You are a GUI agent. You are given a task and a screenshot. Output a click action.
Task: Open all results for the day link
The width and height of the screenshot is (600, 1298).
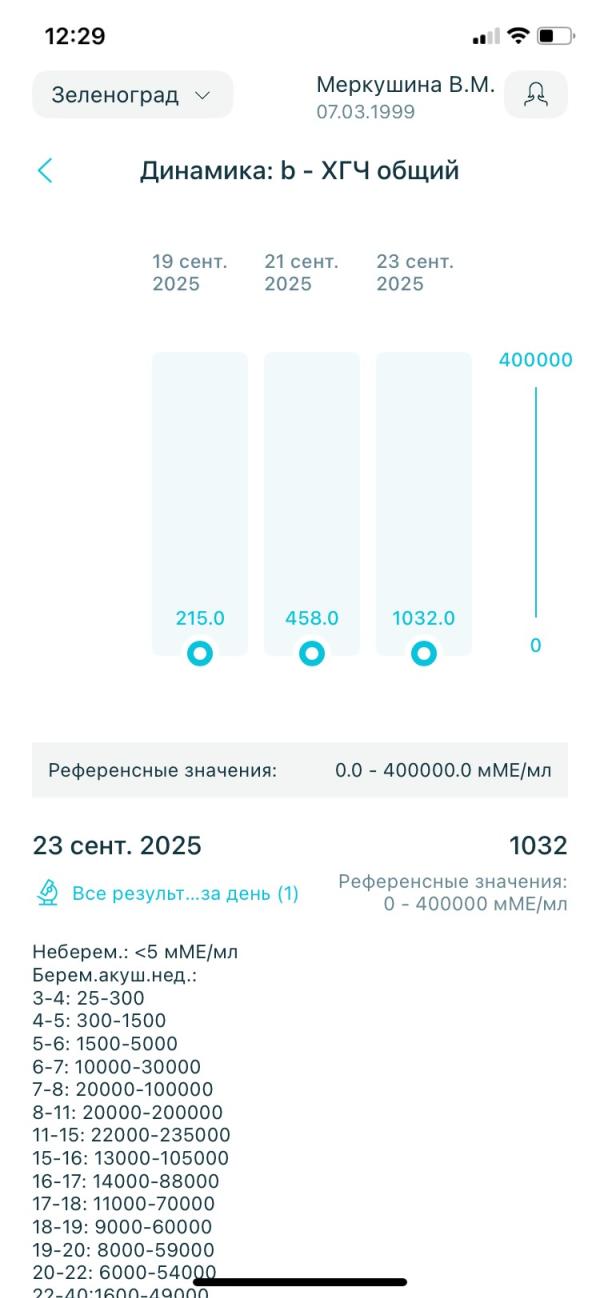[x=168, y=893]
